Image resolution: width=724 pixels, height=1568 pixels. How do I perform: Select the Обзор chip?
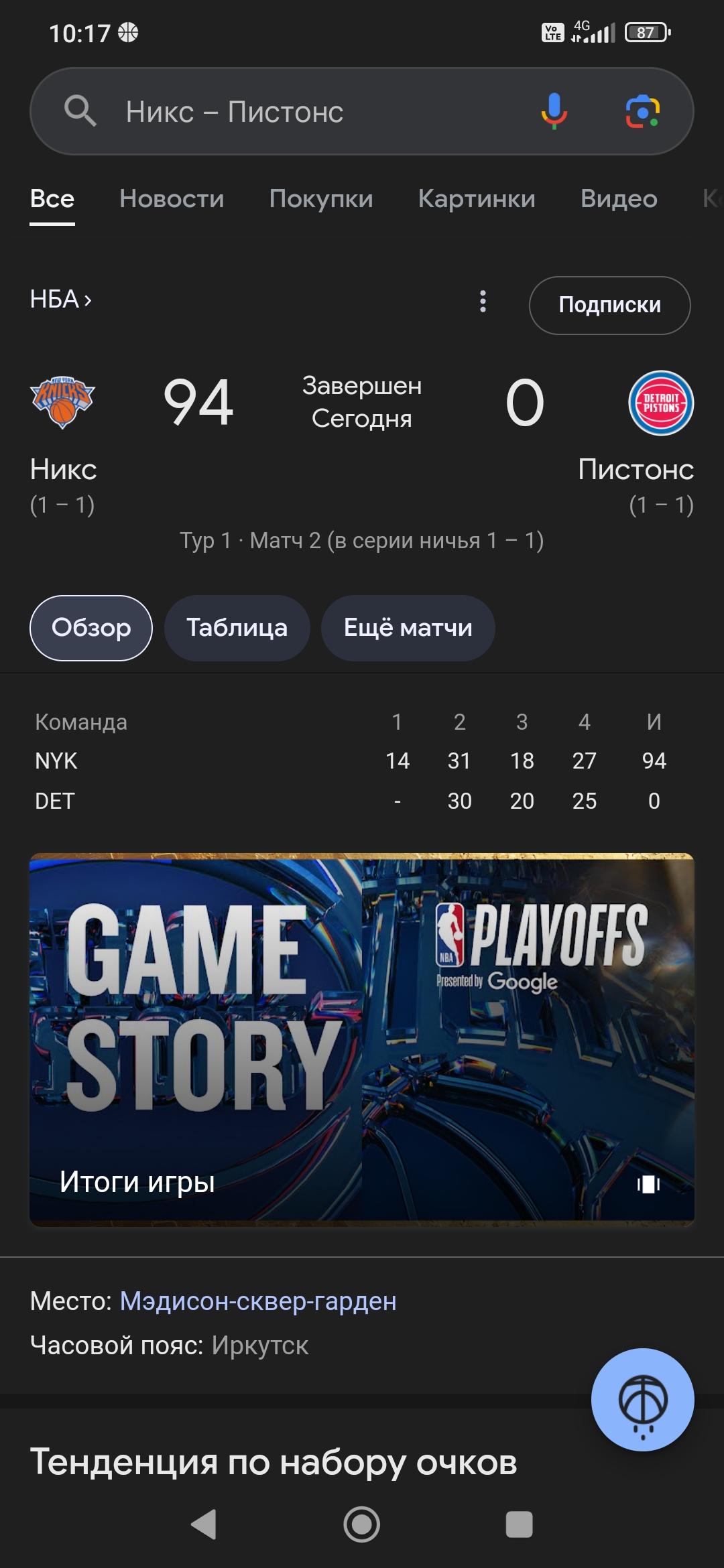tap(91, 628)
